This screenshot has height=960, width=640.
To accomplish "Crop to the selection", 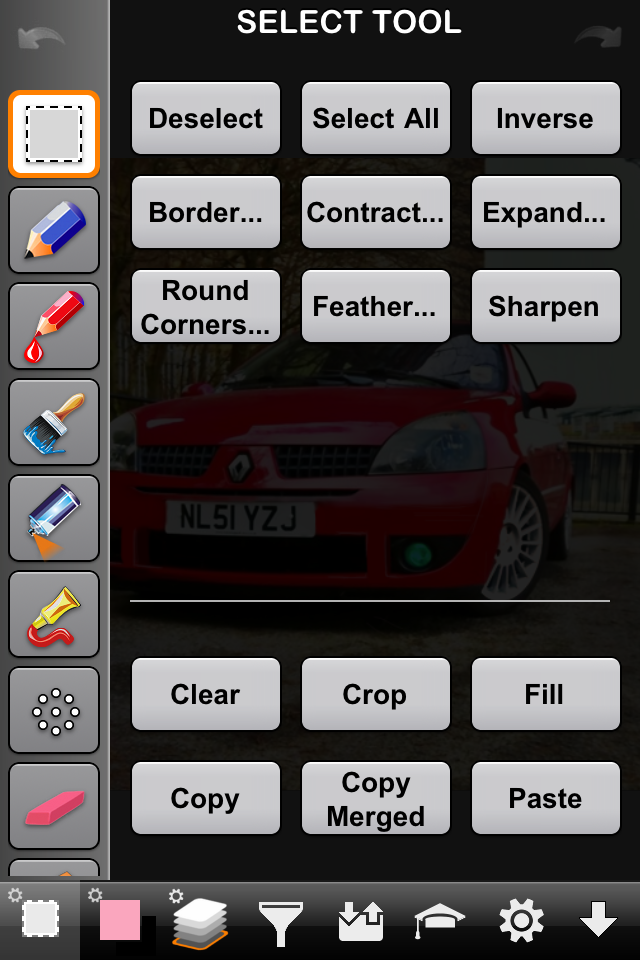I will pos(376,695).
